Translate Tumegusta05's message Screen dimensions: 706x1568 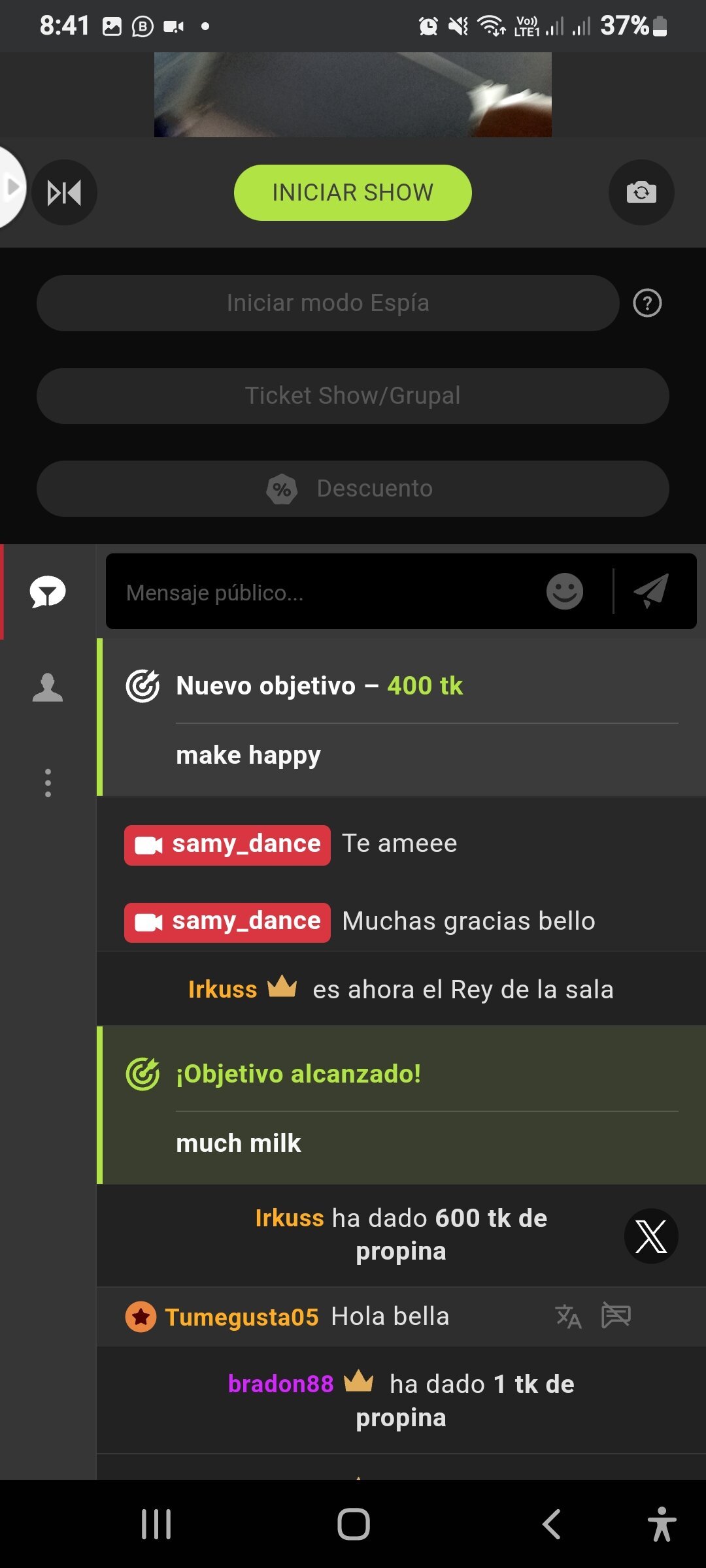pos(567,1316)
